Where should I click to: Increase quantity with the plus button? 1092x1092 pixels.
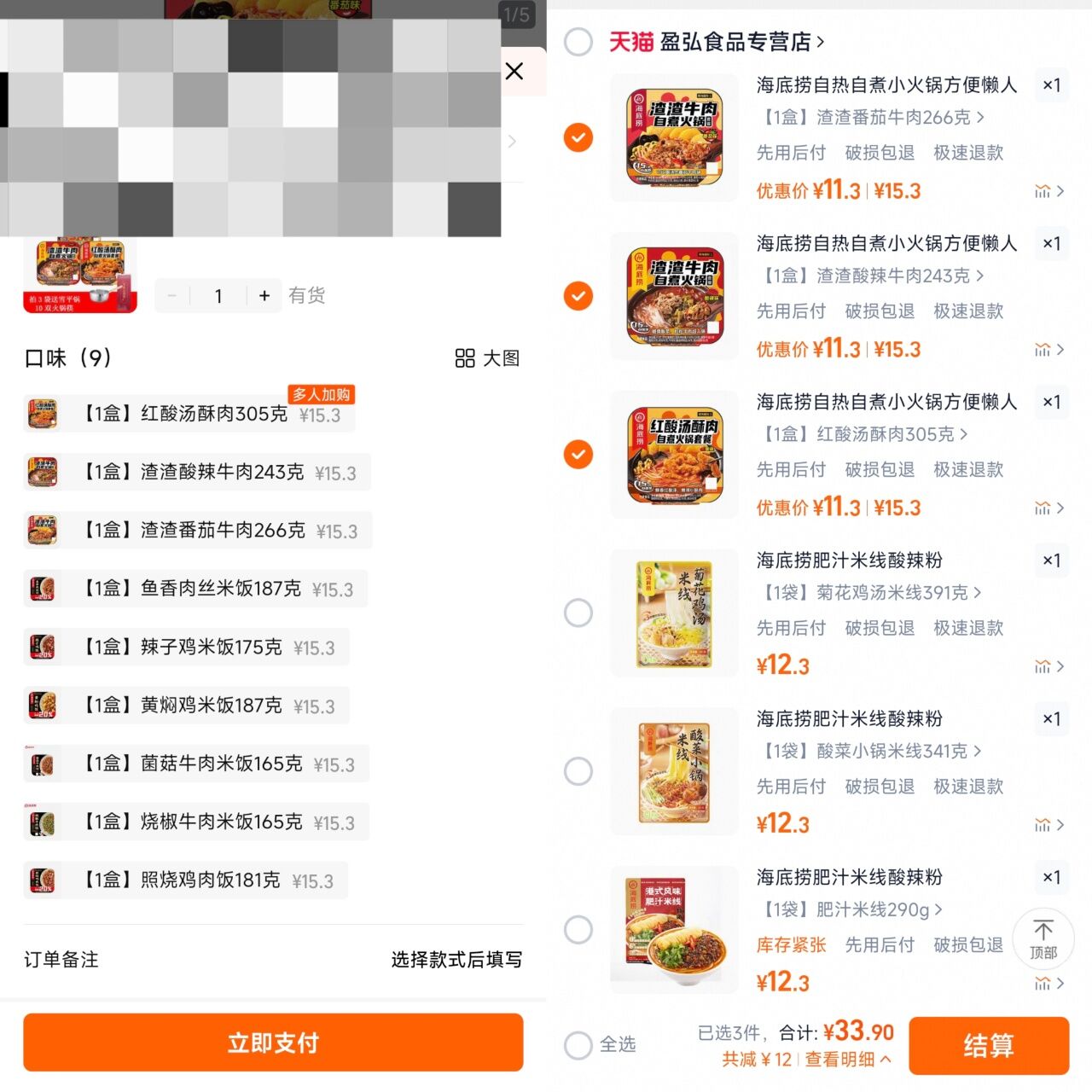click(264, 295)
